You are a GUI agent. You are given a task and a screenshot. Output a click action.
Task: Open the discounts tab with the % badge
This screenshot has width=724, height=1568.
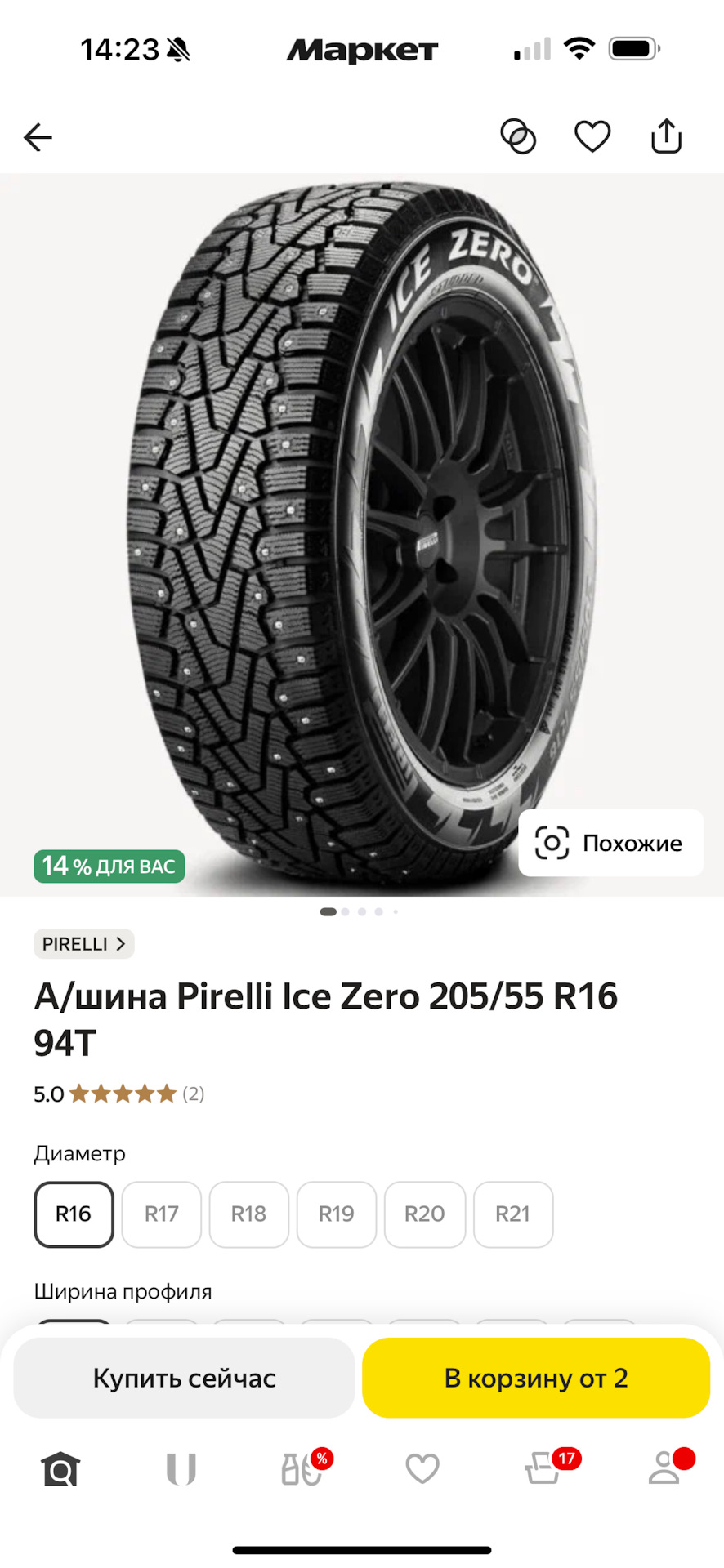pyautogui.click(x=302, y=1469)
